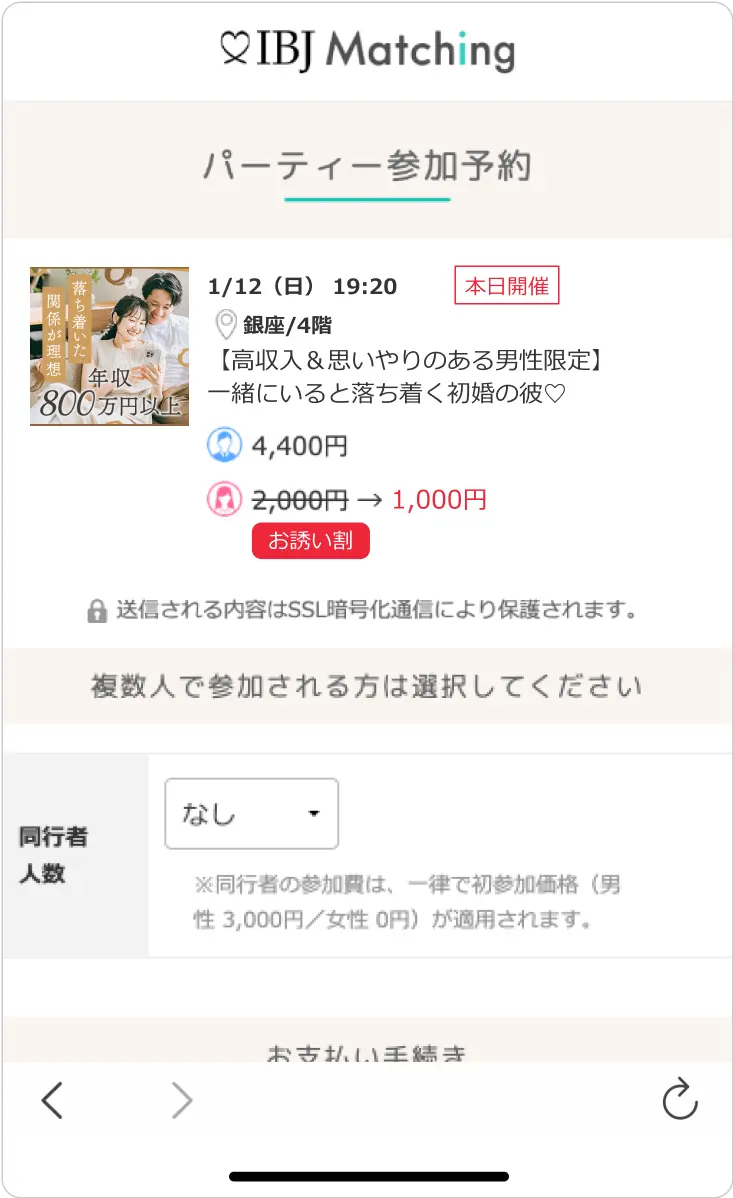Go back to the previous page
Image resolution: width=733 pixels, height=1198 pixels.
click(52, 1101)
